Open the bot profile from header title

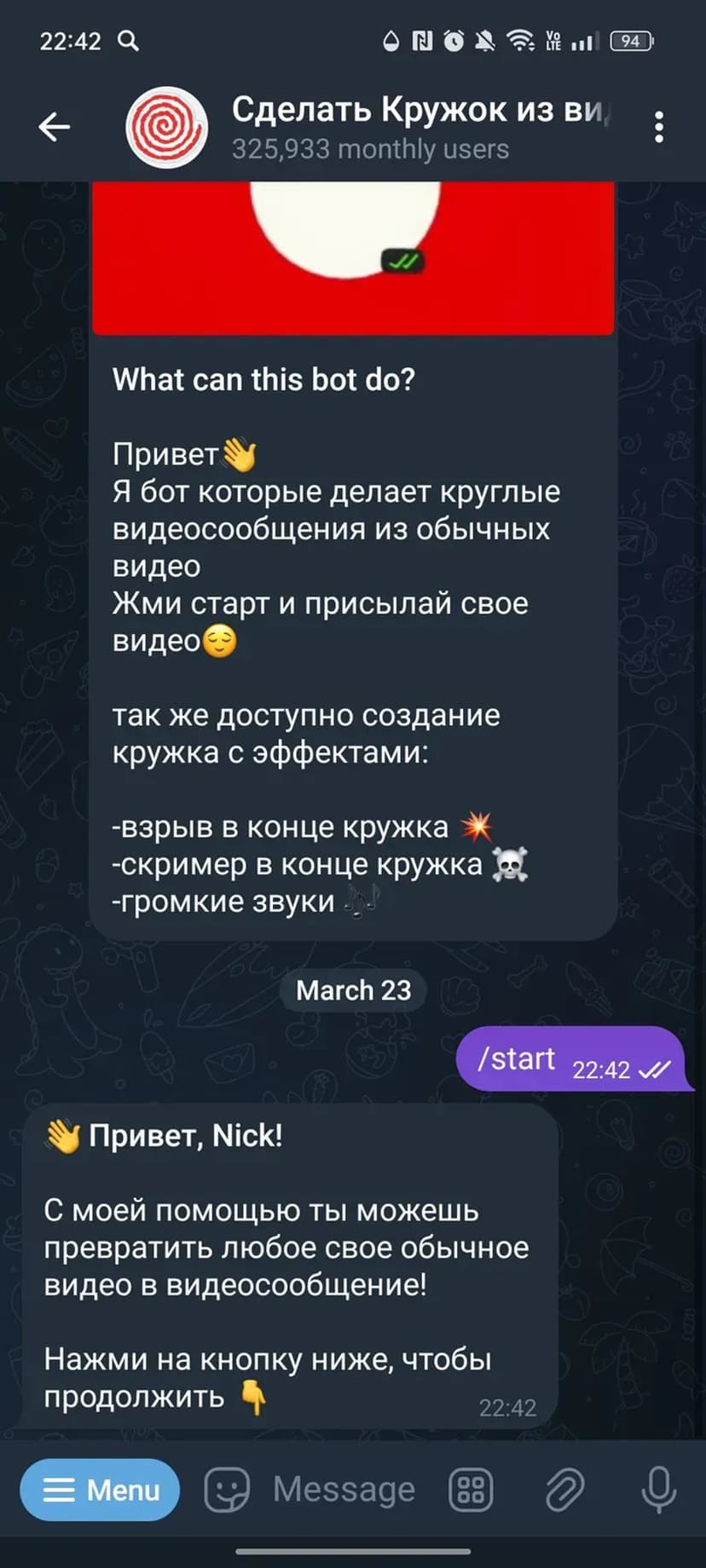pyautogui.click(x=418, y=111)
